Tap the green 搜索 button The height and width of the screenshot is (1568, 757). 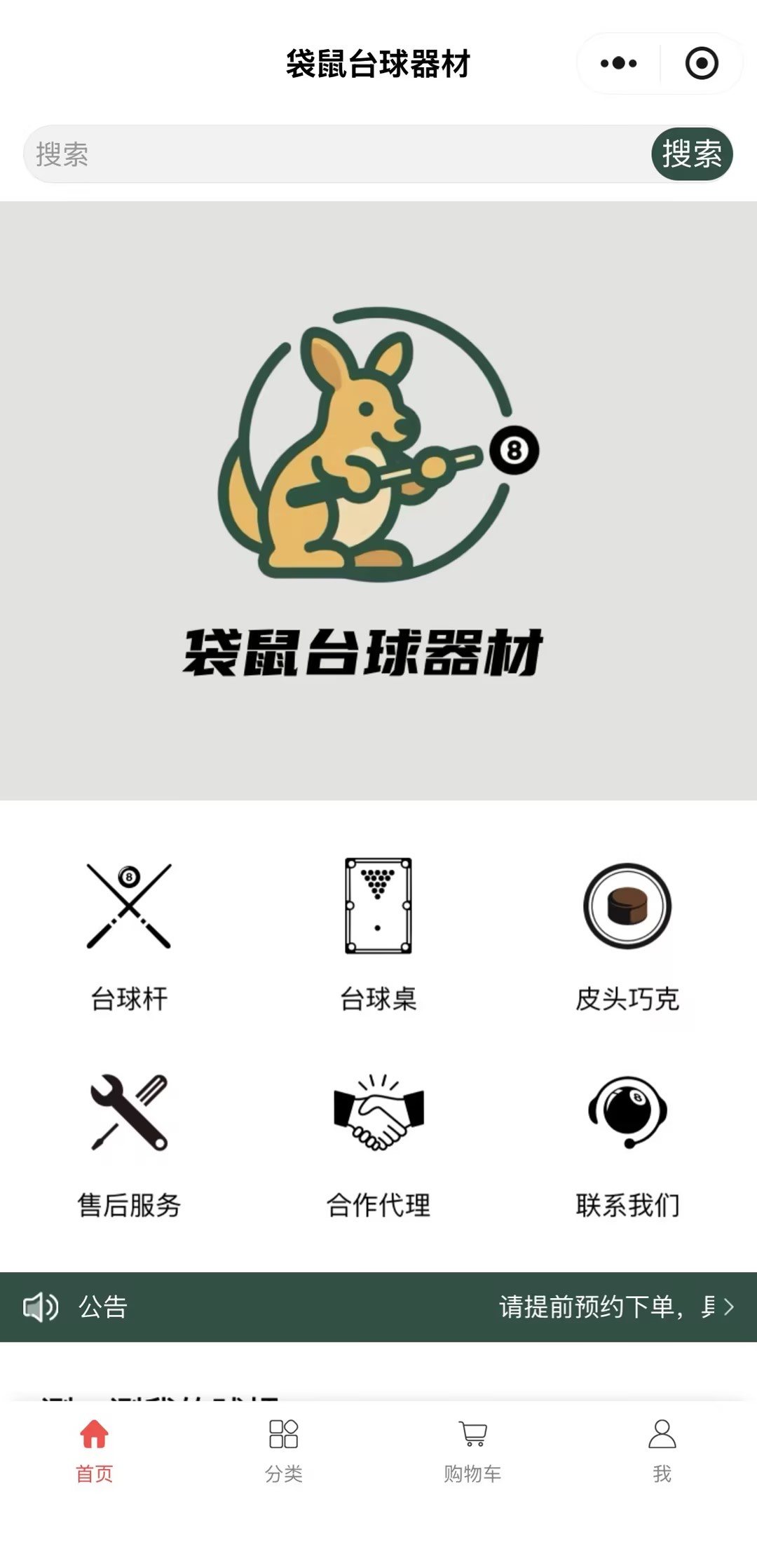click(x=691, y=154)
